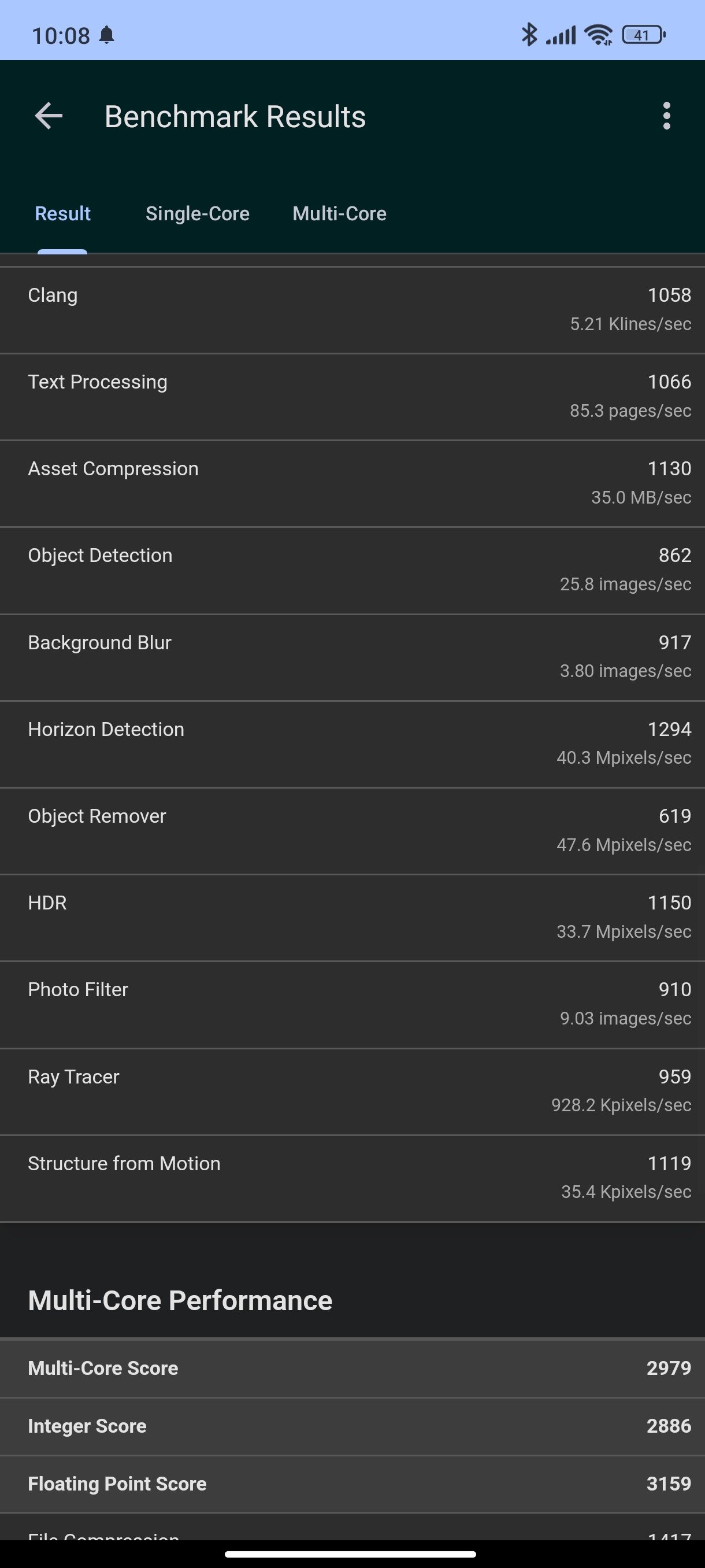705x1568 pixels.
Task: Select the Result tab
Action: click(62, 214)
